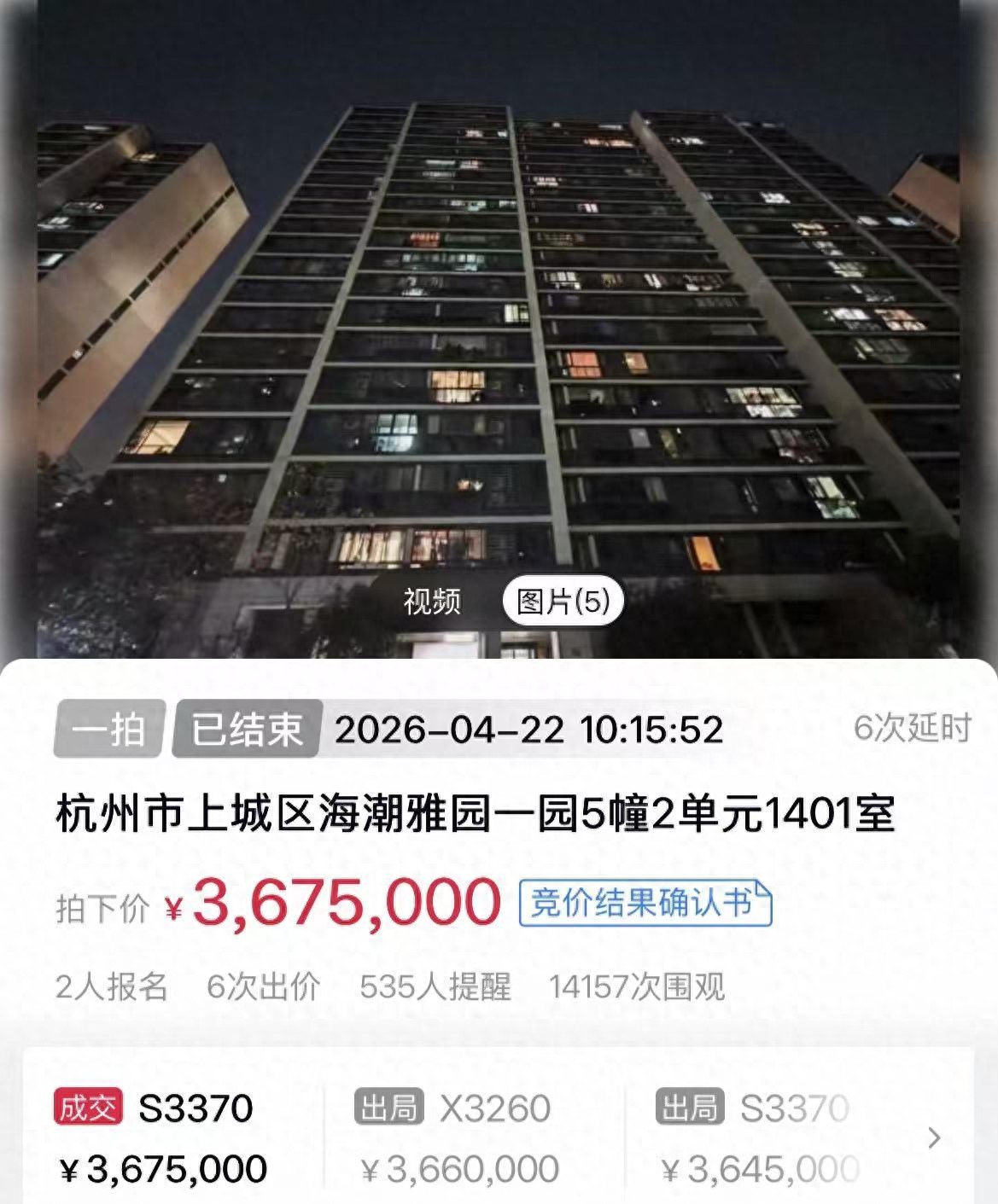Expand bid records with the right chevron
Viewport: 998px width, 1204px height.
(x=934, y=1137)
